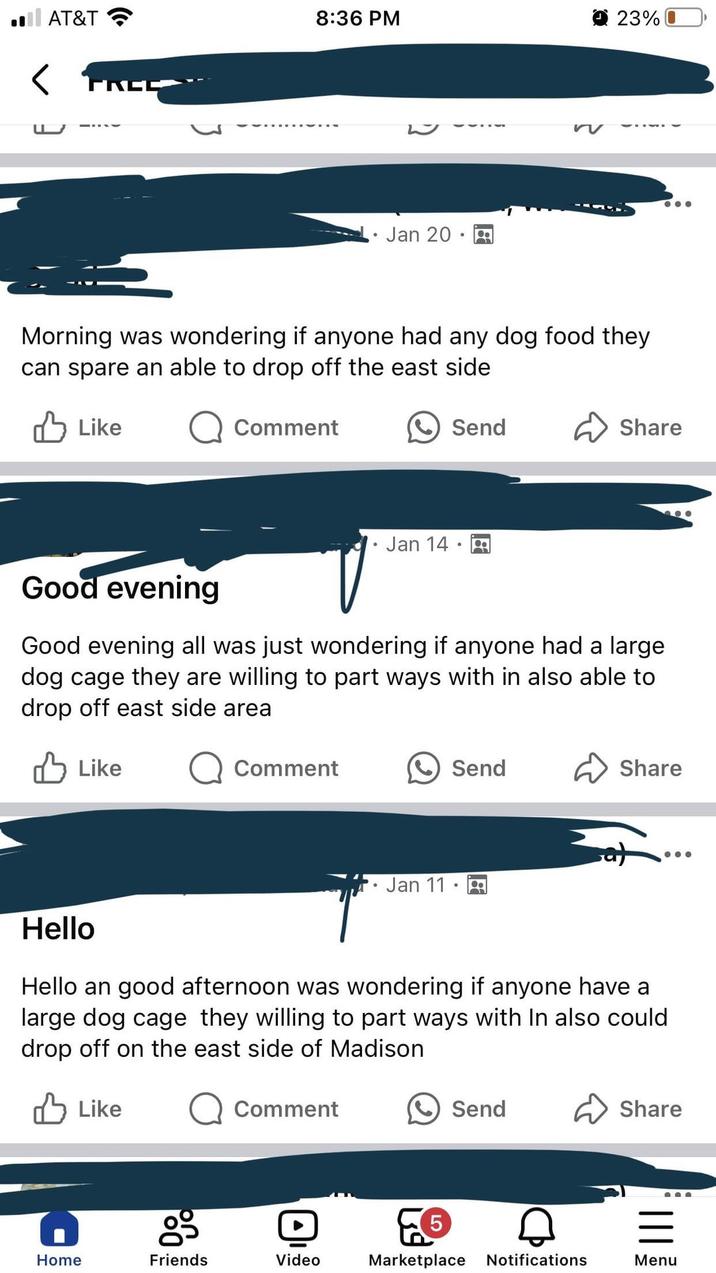Like the Good evening post
This screenshot has width=716, height=1273.
78,768
